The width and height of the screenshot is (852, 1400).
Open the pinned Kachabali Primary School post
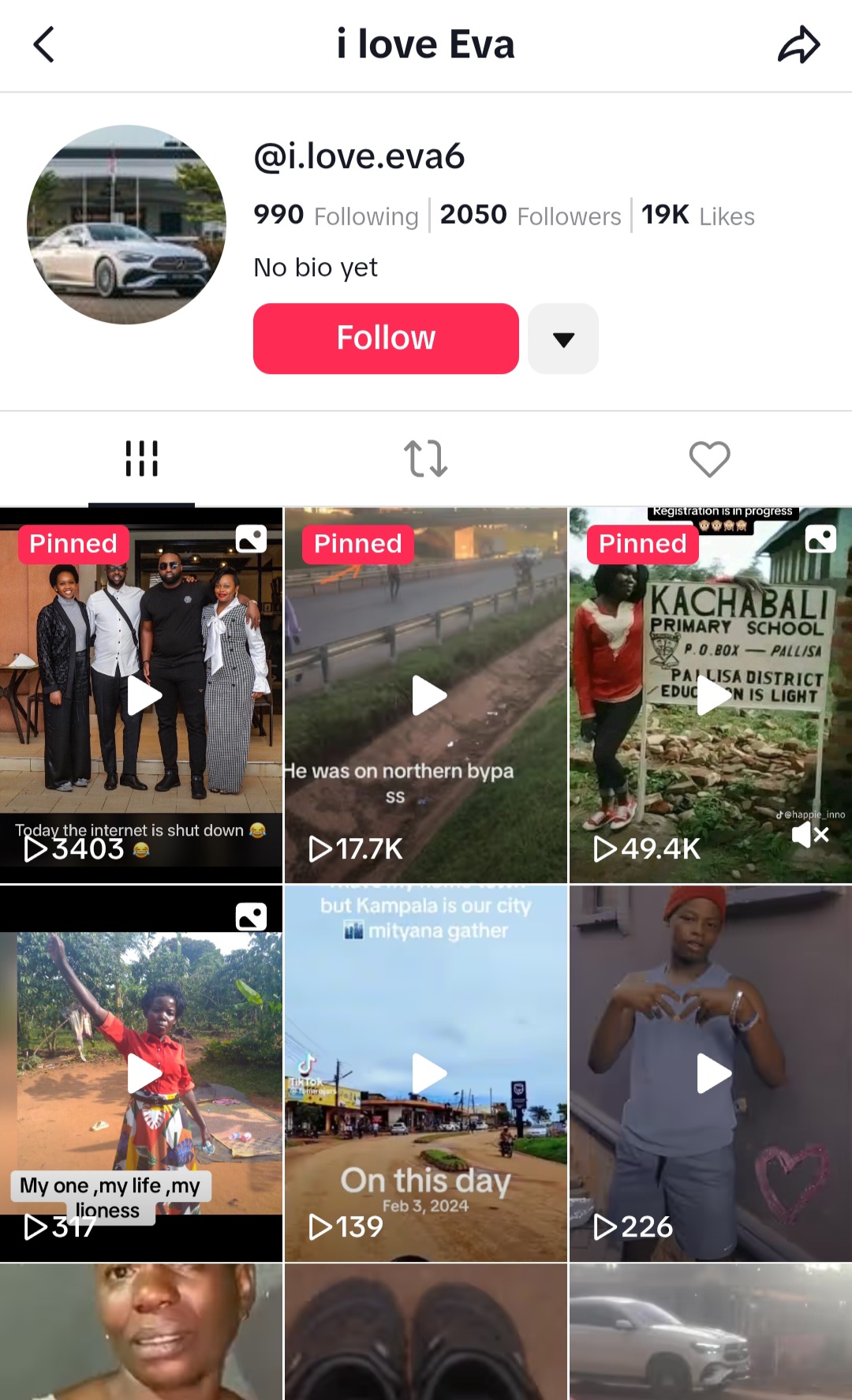tap(711, 695)
